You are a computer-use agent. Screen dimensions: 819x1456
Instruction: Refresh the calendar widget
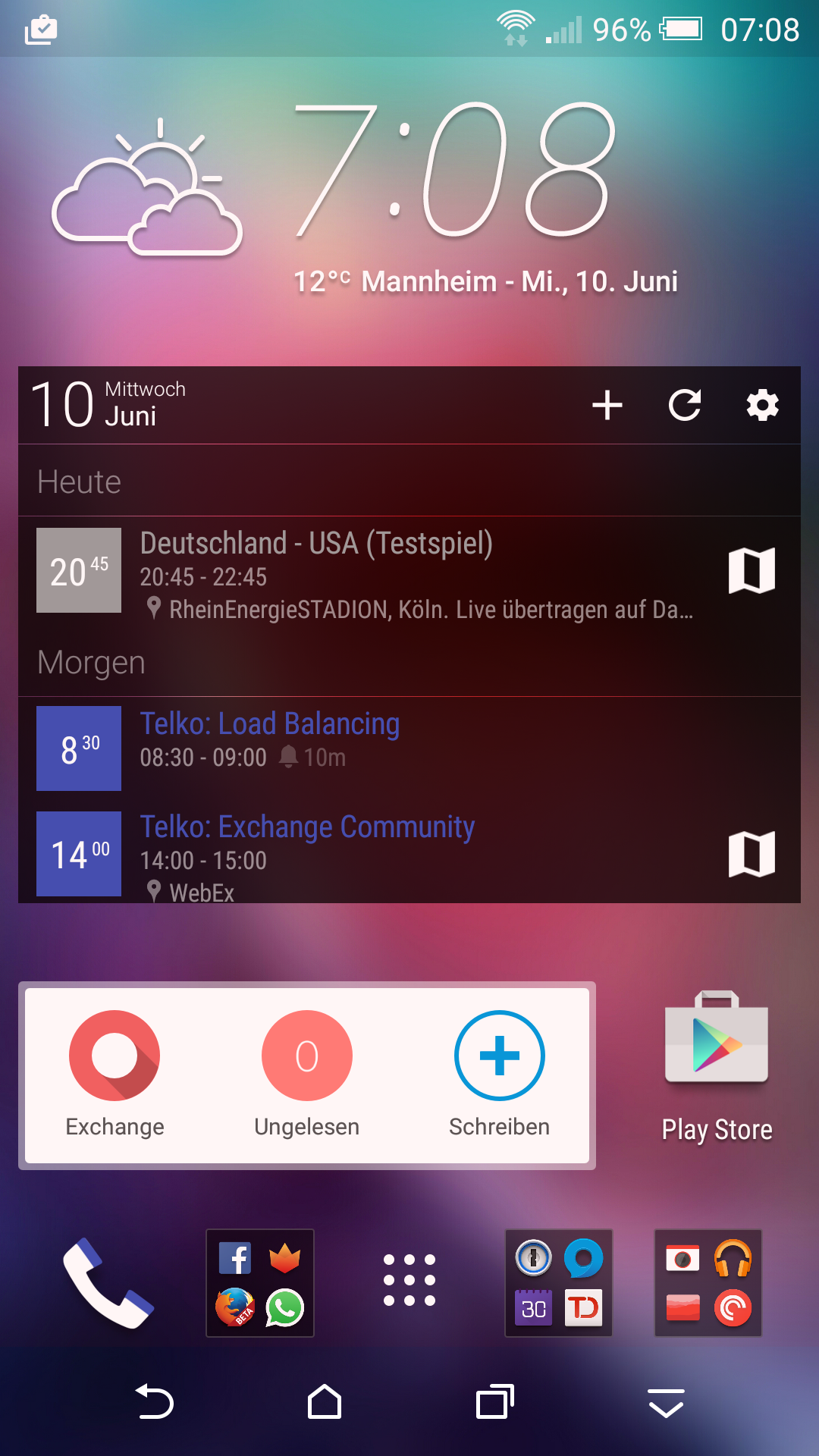pos(685,405)
